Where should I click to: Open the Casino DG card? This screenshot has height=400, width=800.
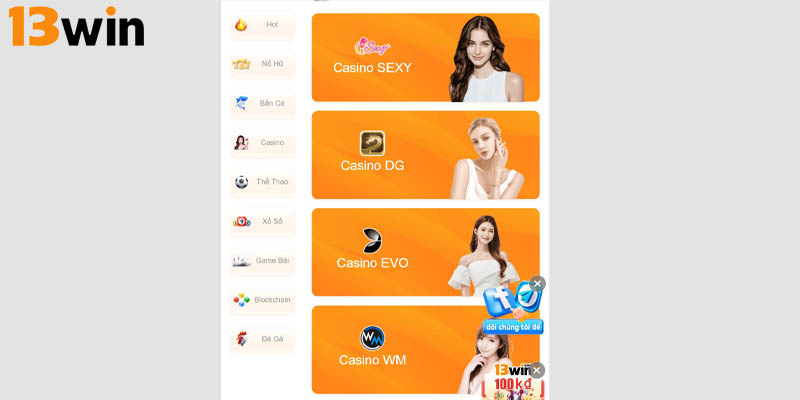400,155
